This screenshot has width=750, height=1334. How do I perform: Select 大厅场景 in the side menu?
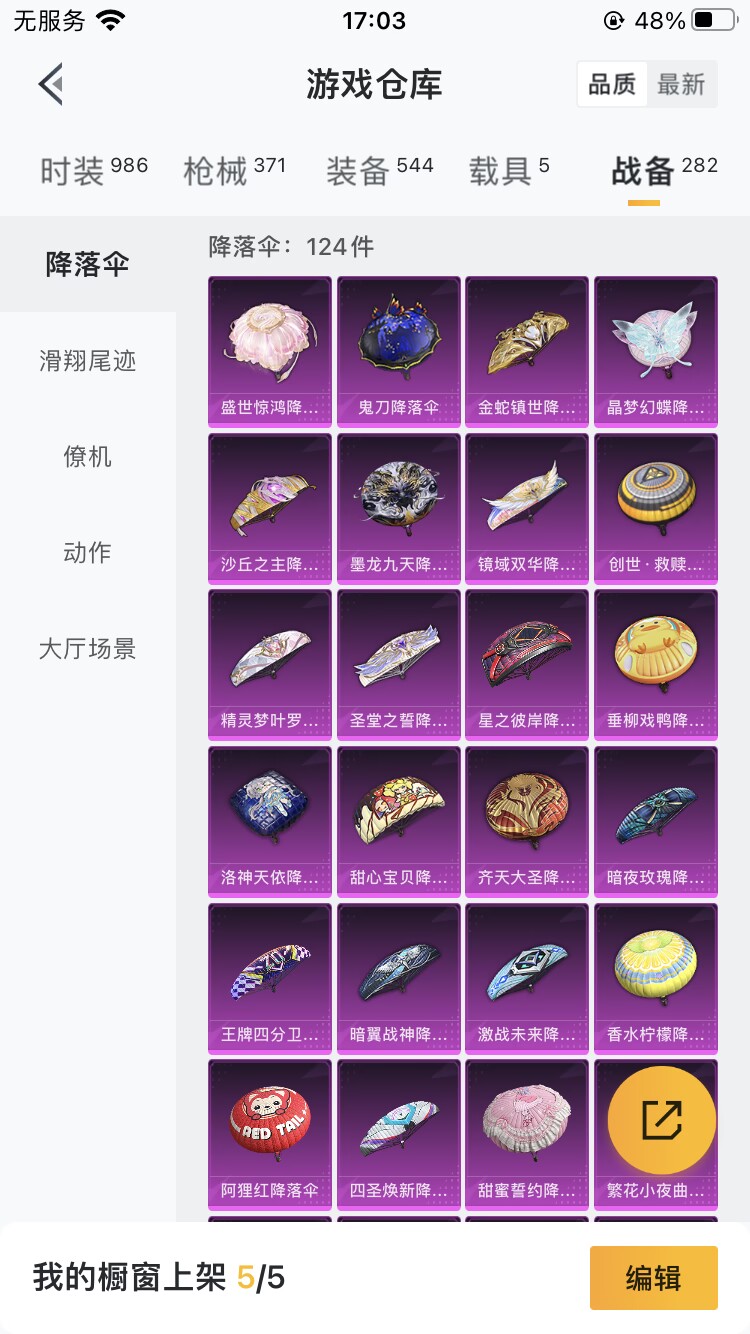(x=88, y=649)
